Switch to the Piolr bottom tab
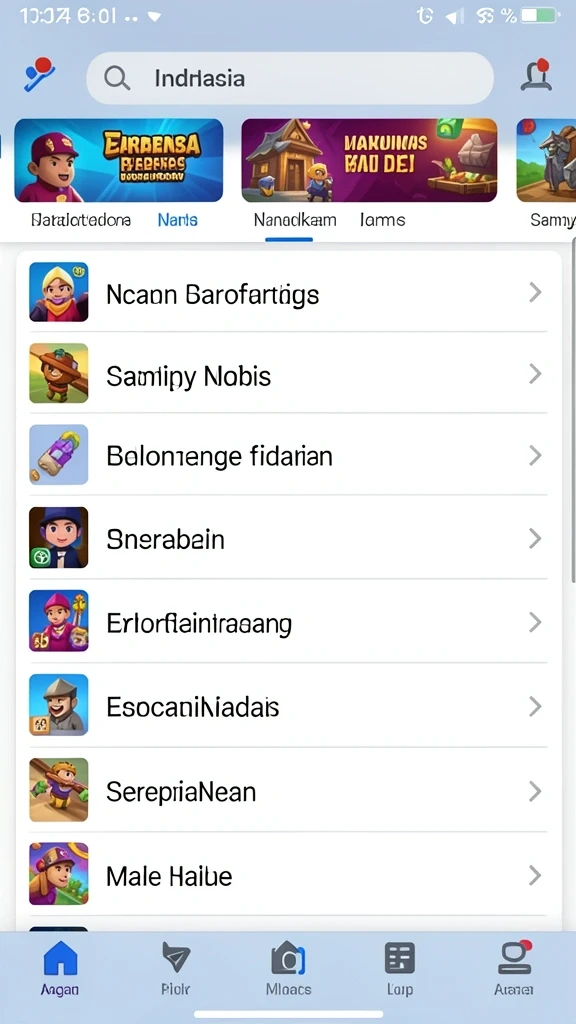The height and width of the screenshot is (1024, 576). coord(176,968)
